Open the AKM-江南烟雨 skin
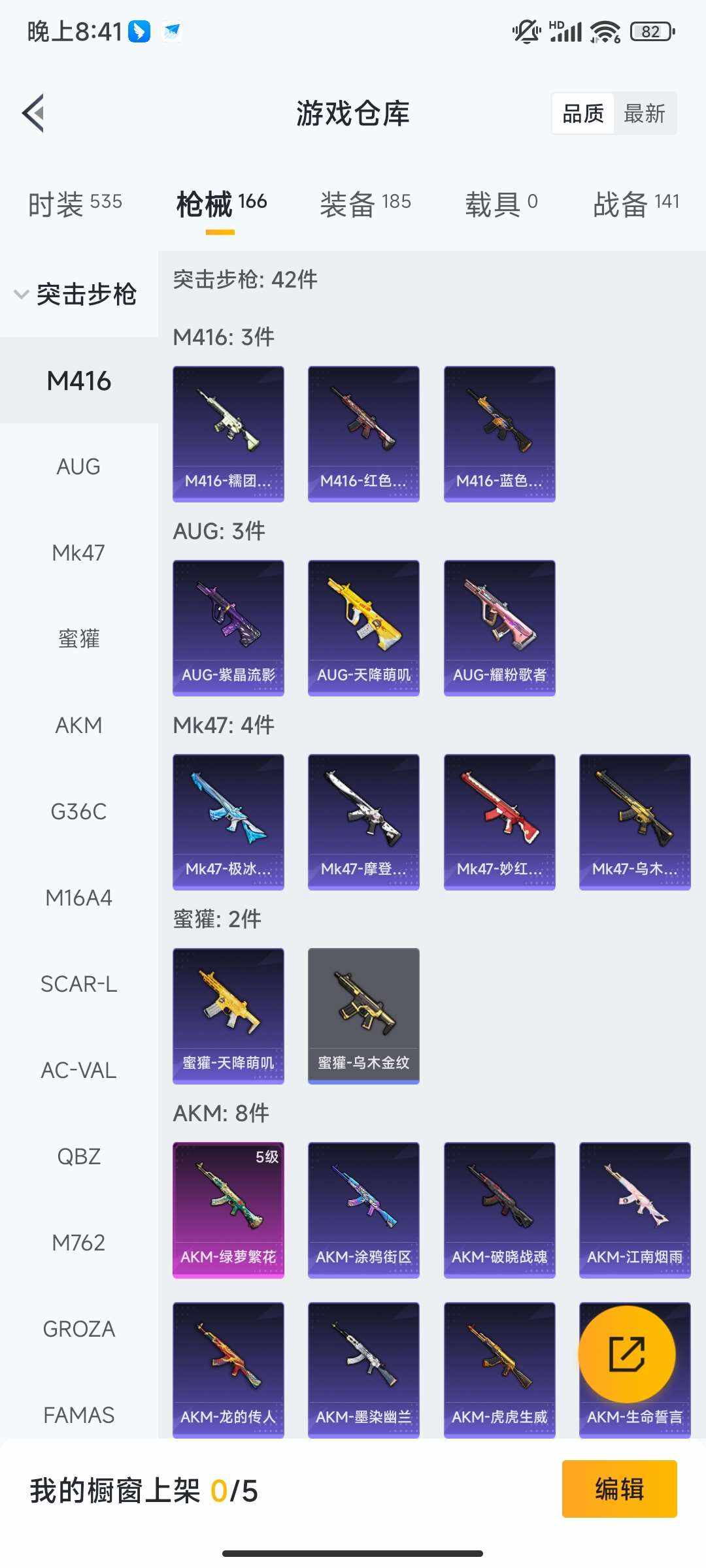 coord(635,1209)
